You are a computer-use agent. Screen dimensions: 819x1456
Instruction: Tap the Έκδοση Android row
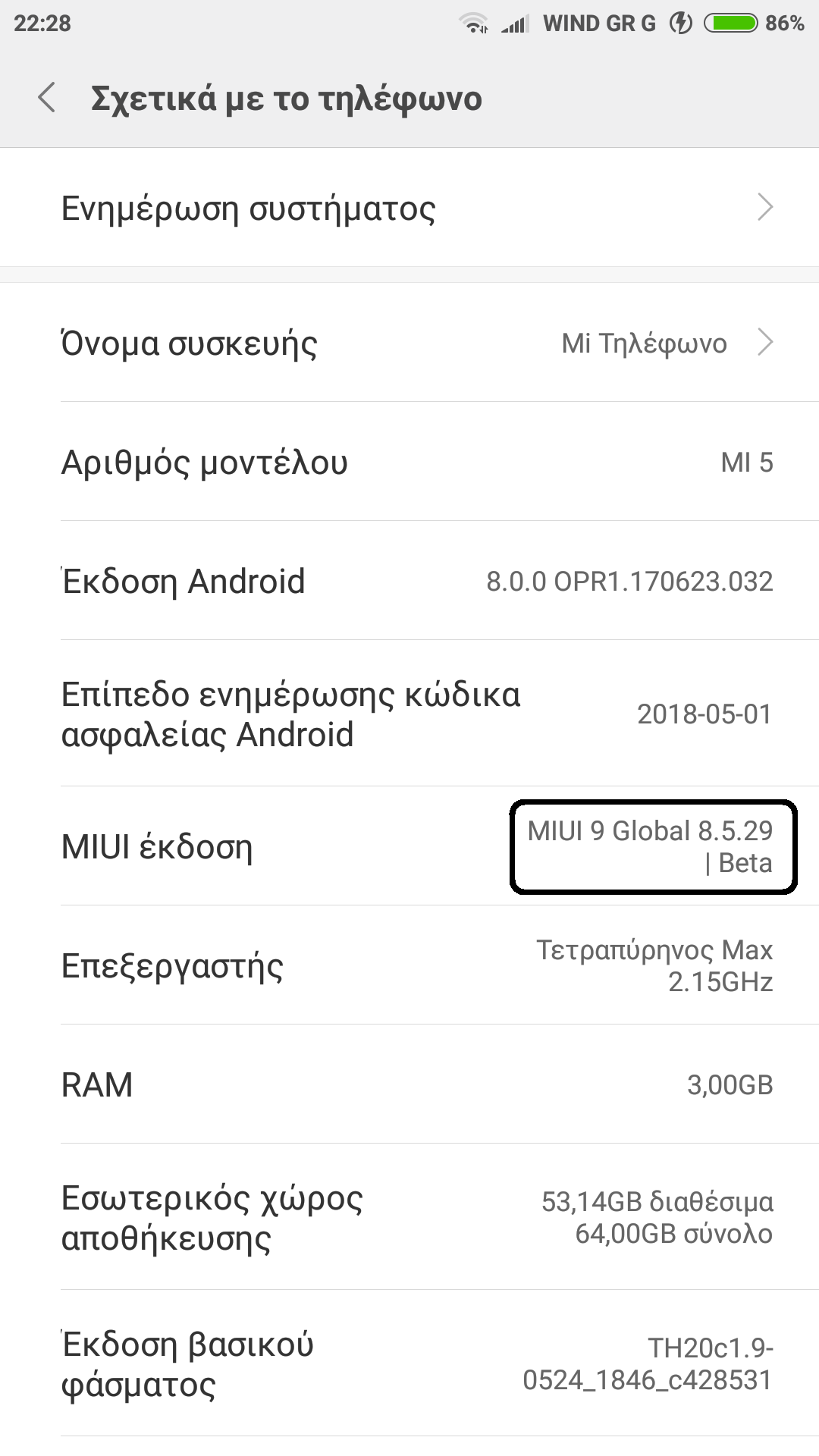pyautogui.click(x=409, y=582)
